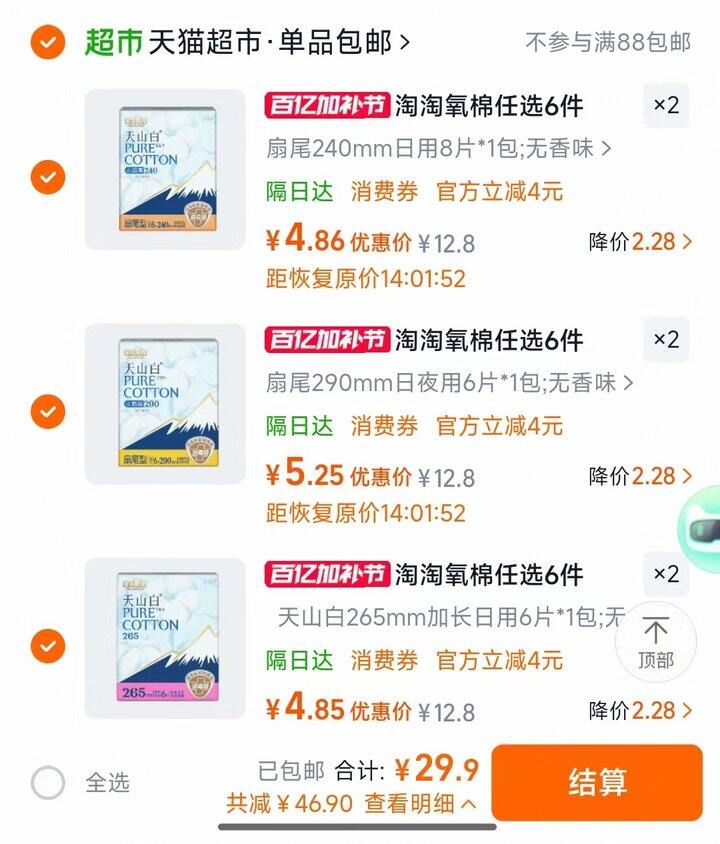Uncheck the 天猫超市 store checkbox
This screenshot has width=720, height=844.
47,42
